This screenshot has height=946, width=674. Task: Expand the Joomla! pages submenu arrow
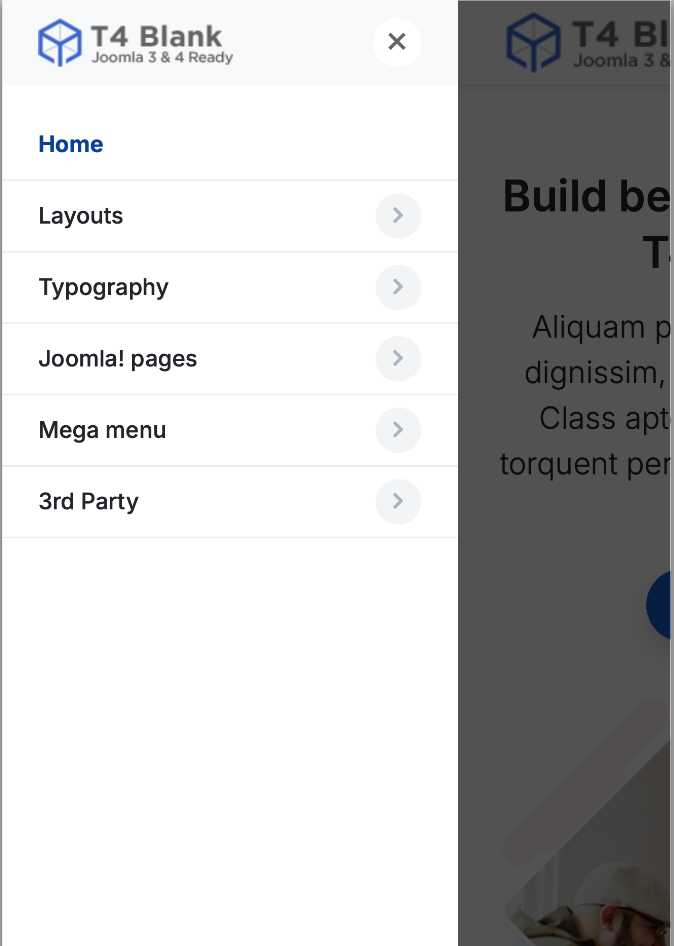click(398, 359)
